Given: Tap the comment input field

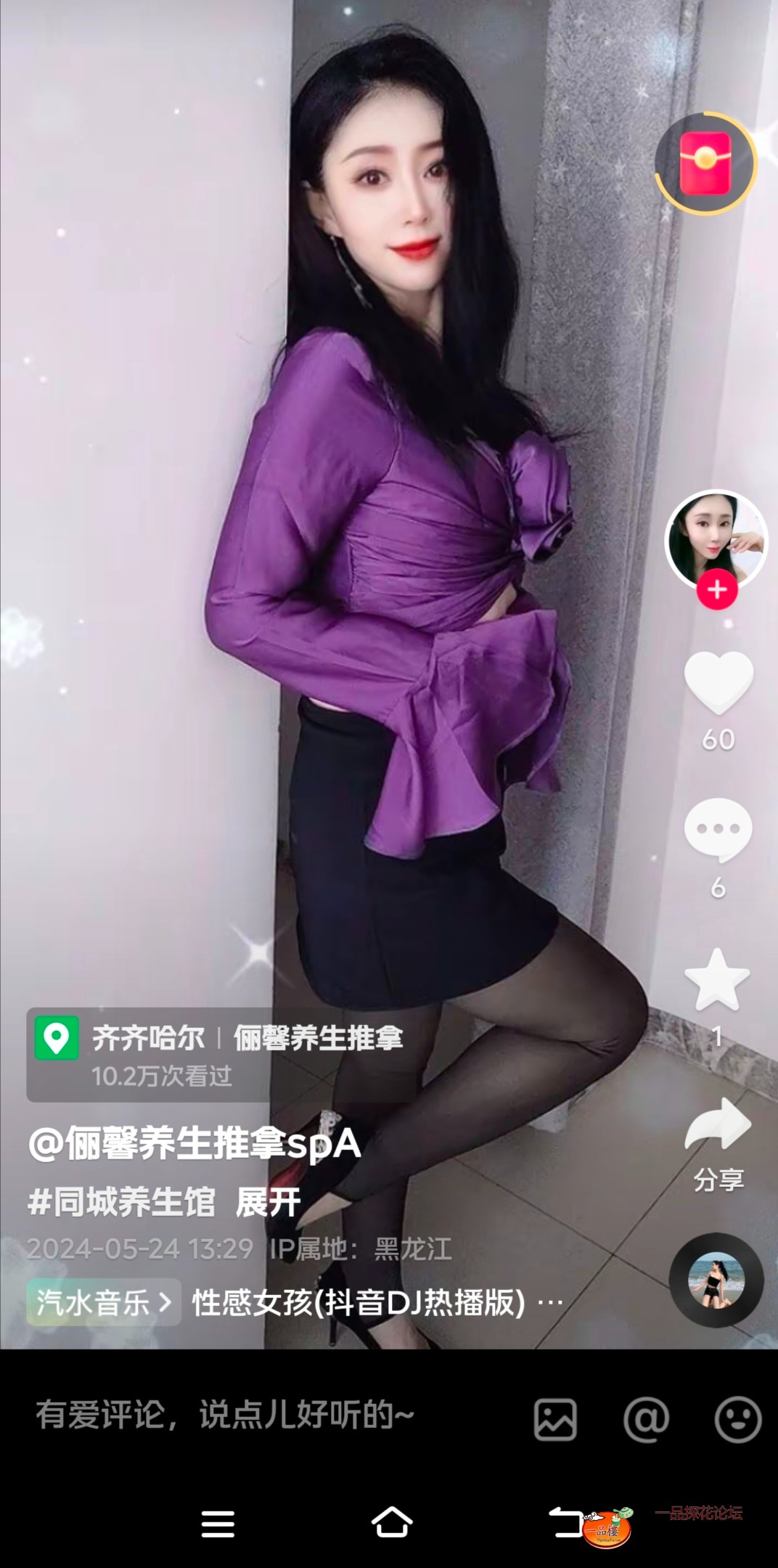Looking at the screenshot, I should pos(254,1416).
